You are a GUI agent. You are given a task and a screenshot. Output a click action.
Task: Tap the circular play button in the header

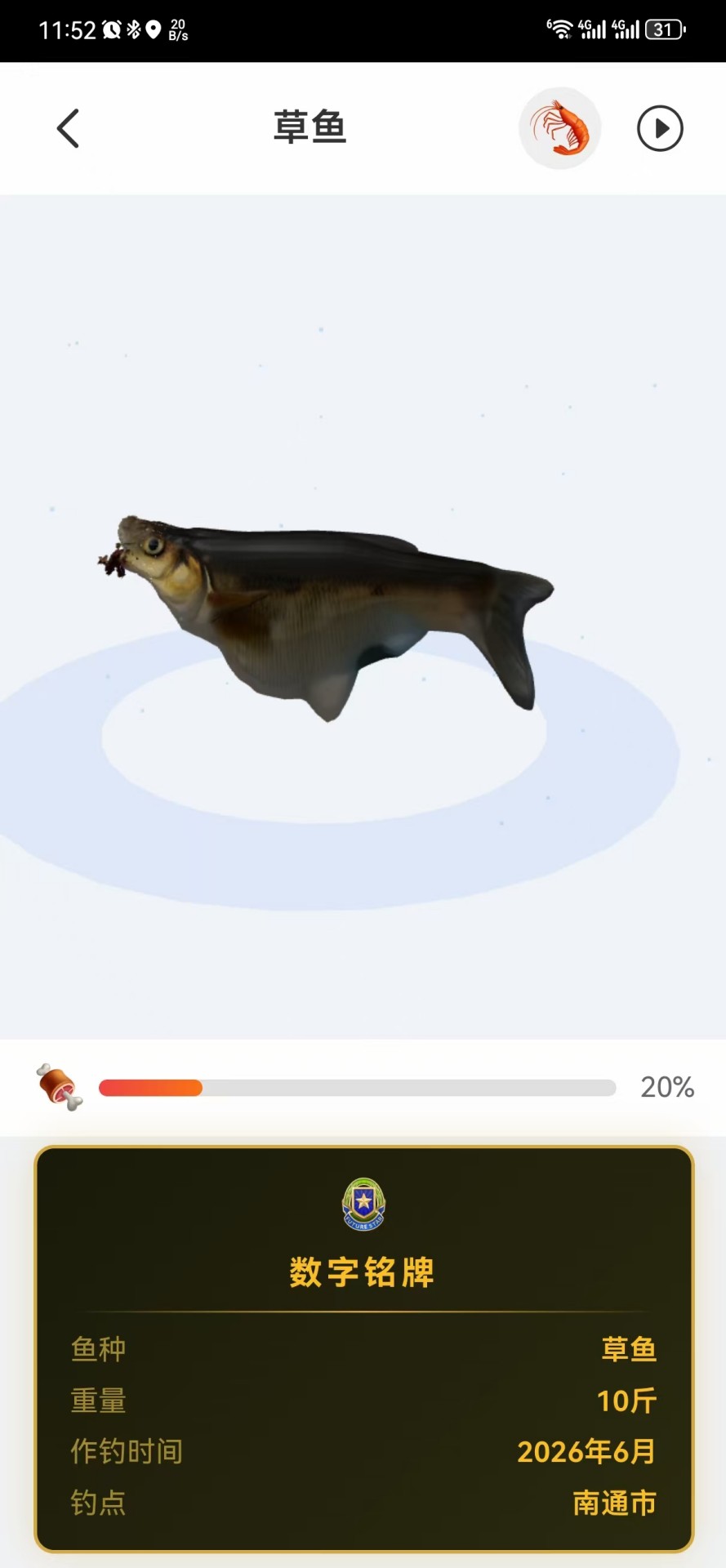point(660,128)
